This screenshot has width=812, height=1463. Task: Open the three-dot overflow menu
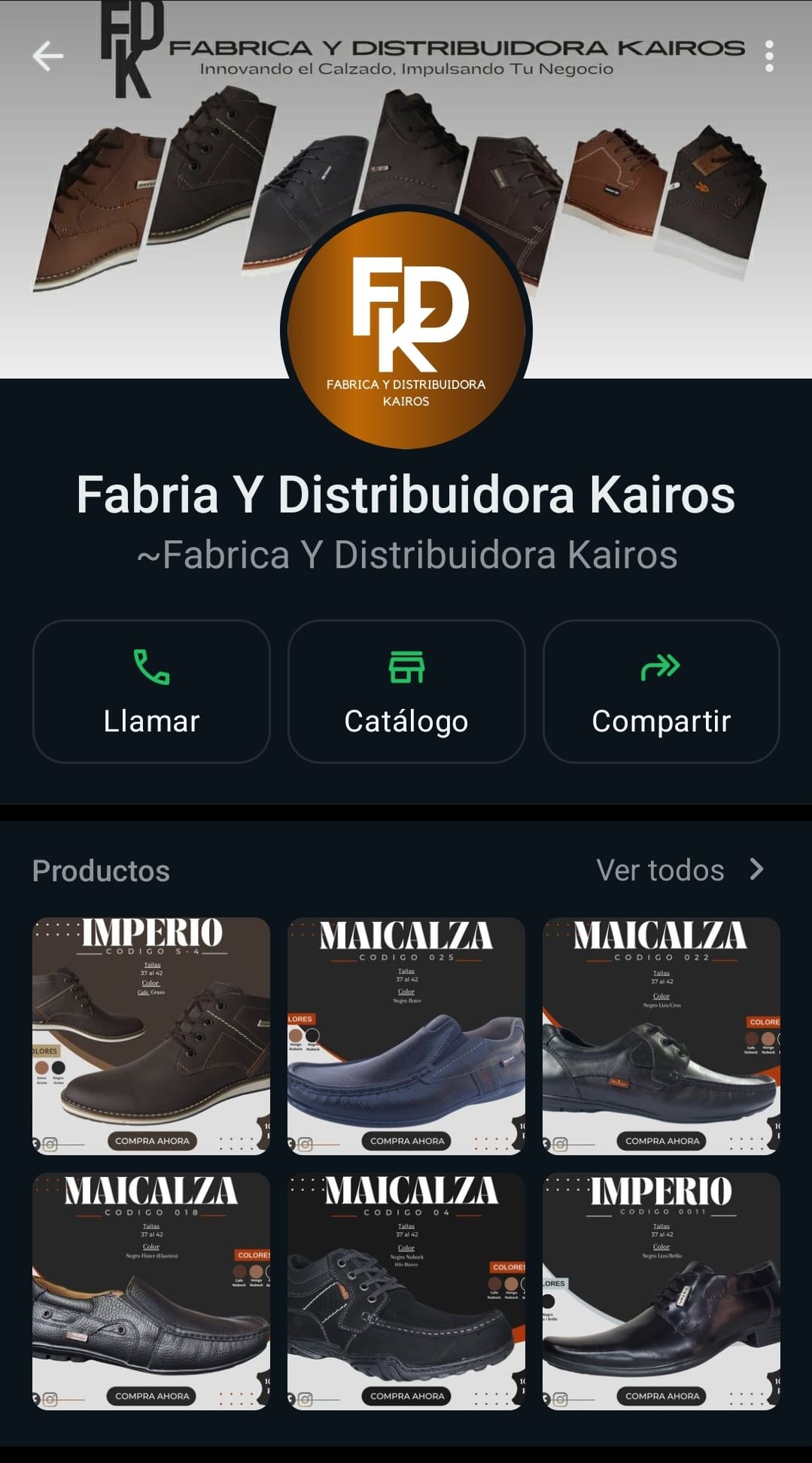click(x=768, y=56)
